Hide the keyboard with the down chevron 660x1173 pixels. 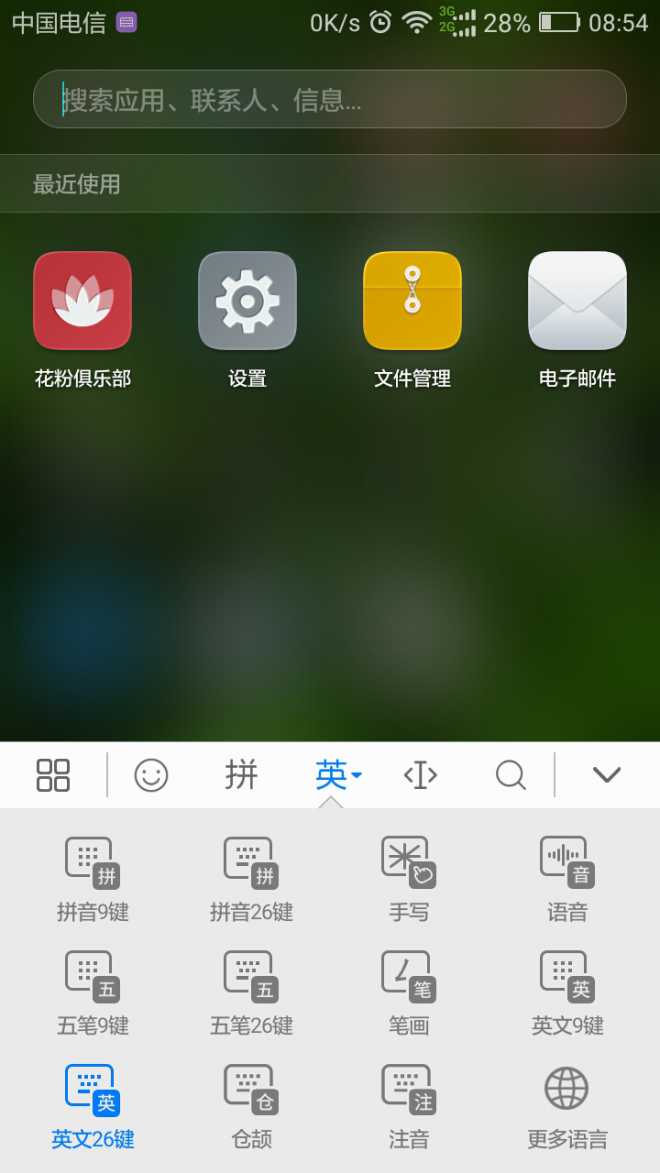pos(606,775)
